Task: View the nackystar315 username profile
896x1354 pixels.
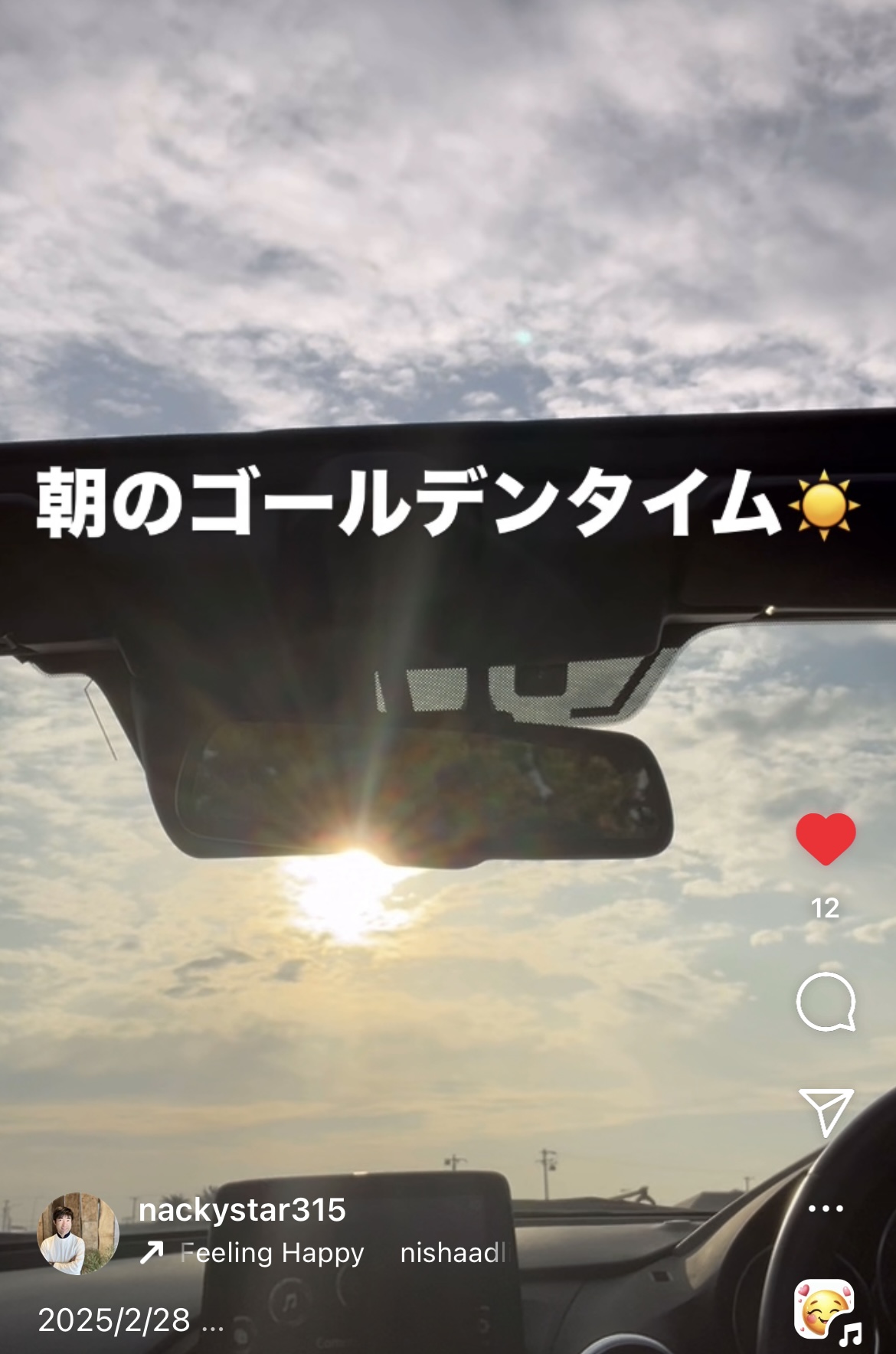Action: tap(242, 1211)
